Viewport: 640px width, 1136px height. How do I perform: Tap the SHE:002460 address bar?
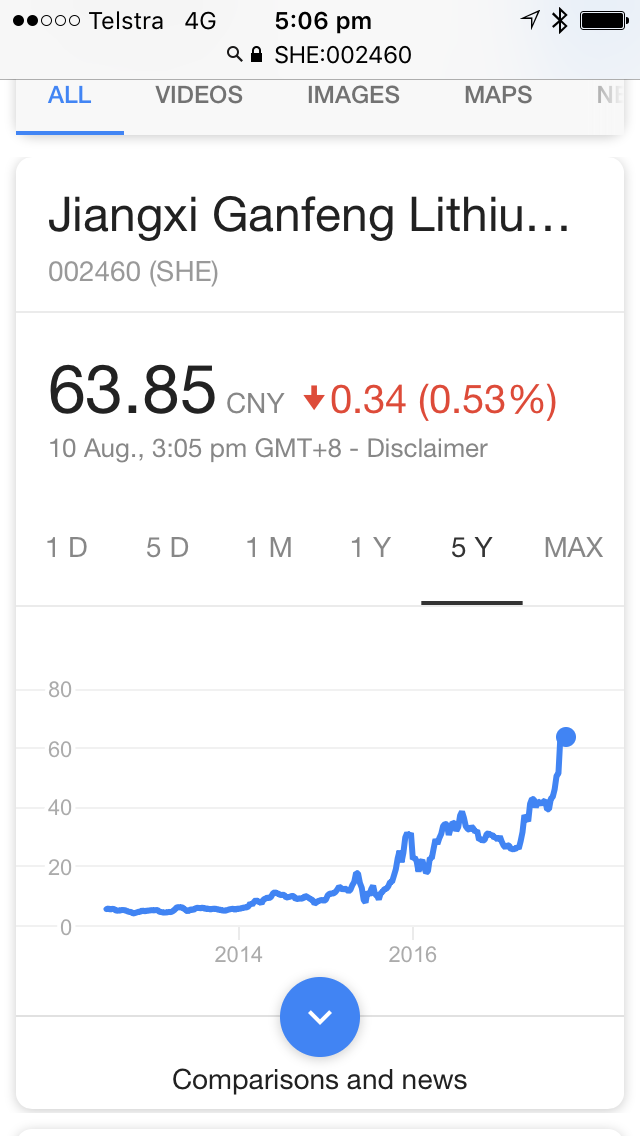click(320, 54)
